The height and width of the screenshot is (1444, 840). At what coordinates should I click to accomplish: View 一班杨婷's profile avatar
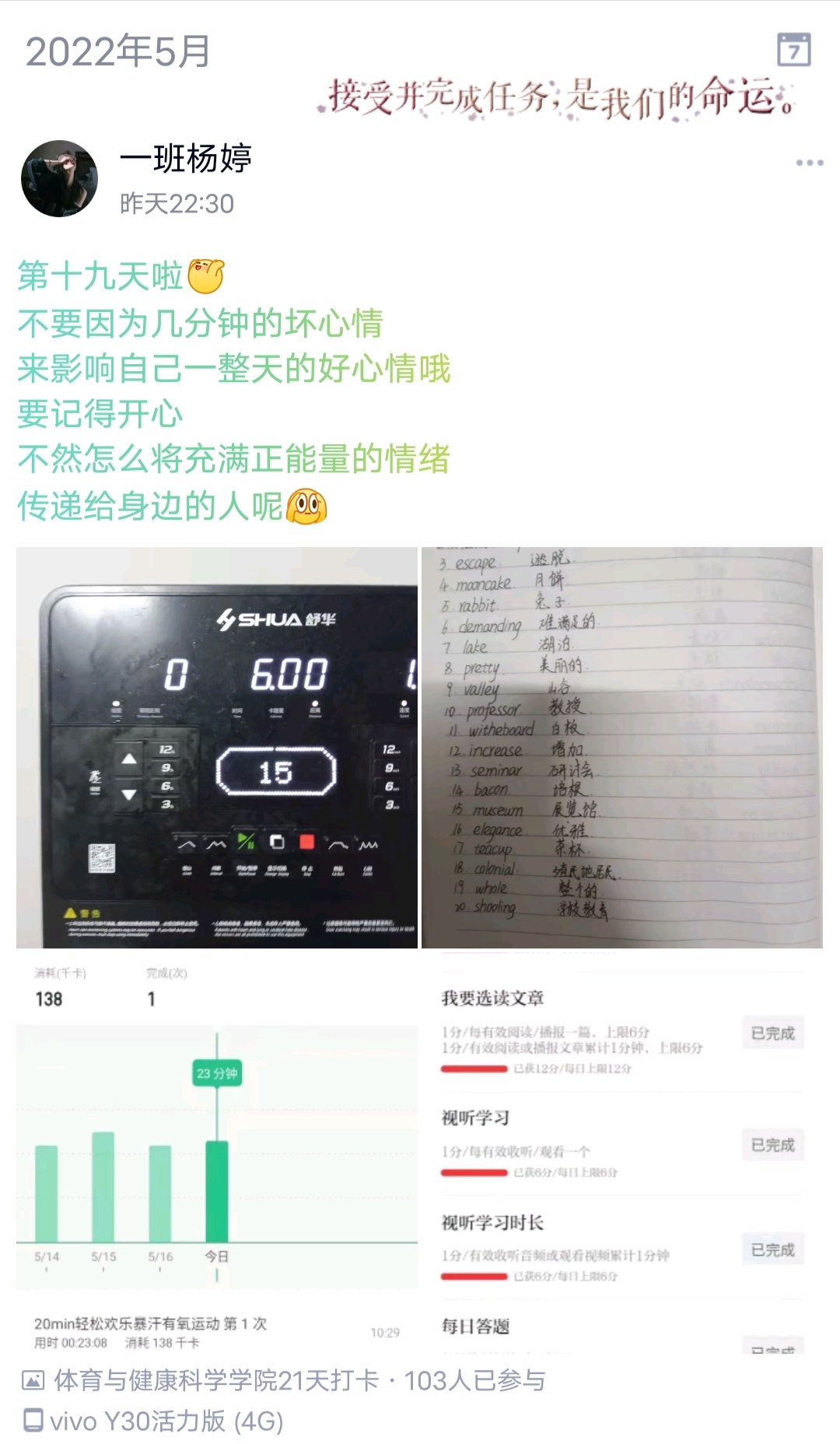[59, 178]
